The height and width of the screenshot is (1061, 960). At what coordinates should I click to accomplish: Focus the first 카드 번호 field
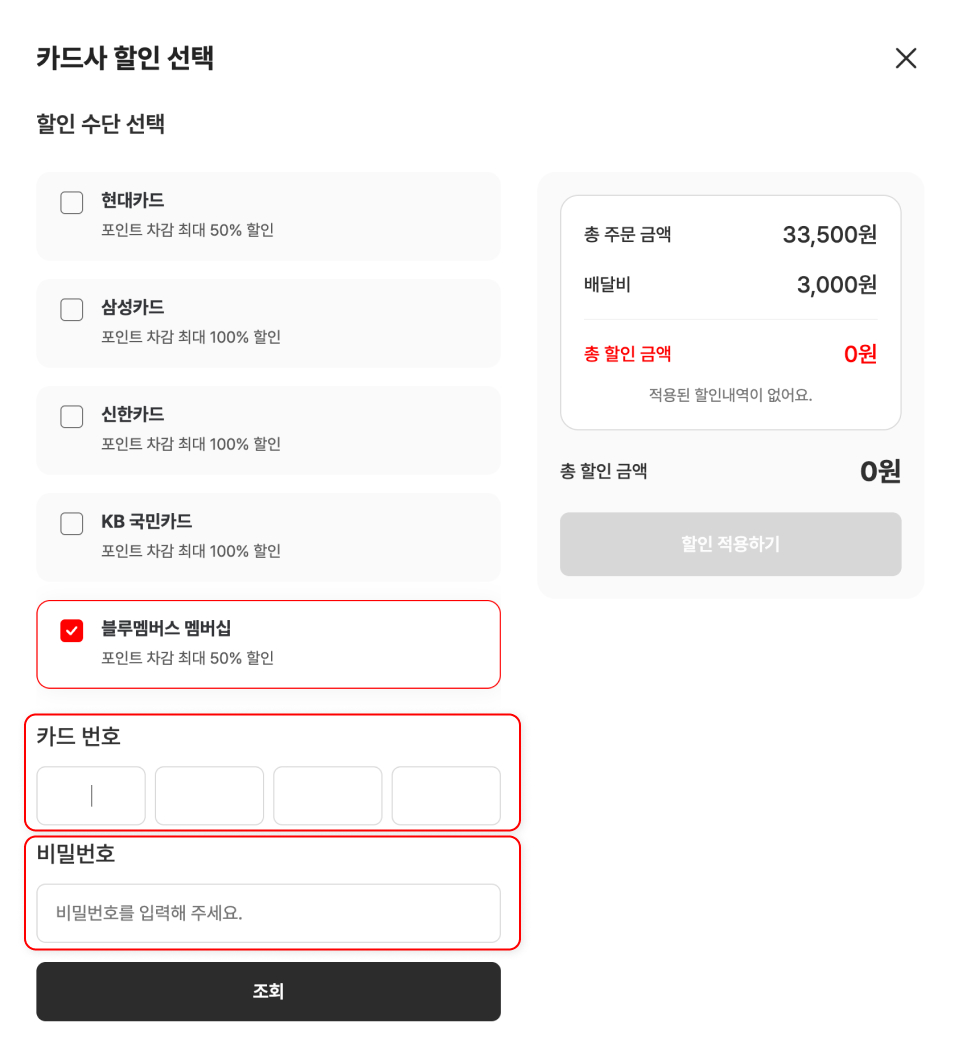point(91,796)
